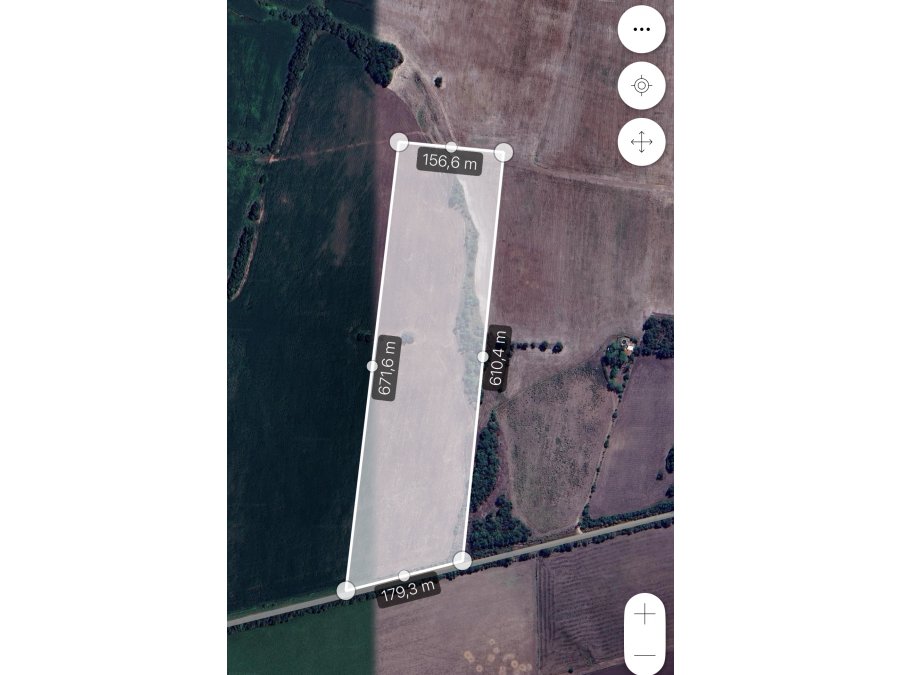The width and height of the screenshot is (900, 675).
Task: Select the midpoint handle on 671,6 m edge
Action: click(x=372, y=366)
